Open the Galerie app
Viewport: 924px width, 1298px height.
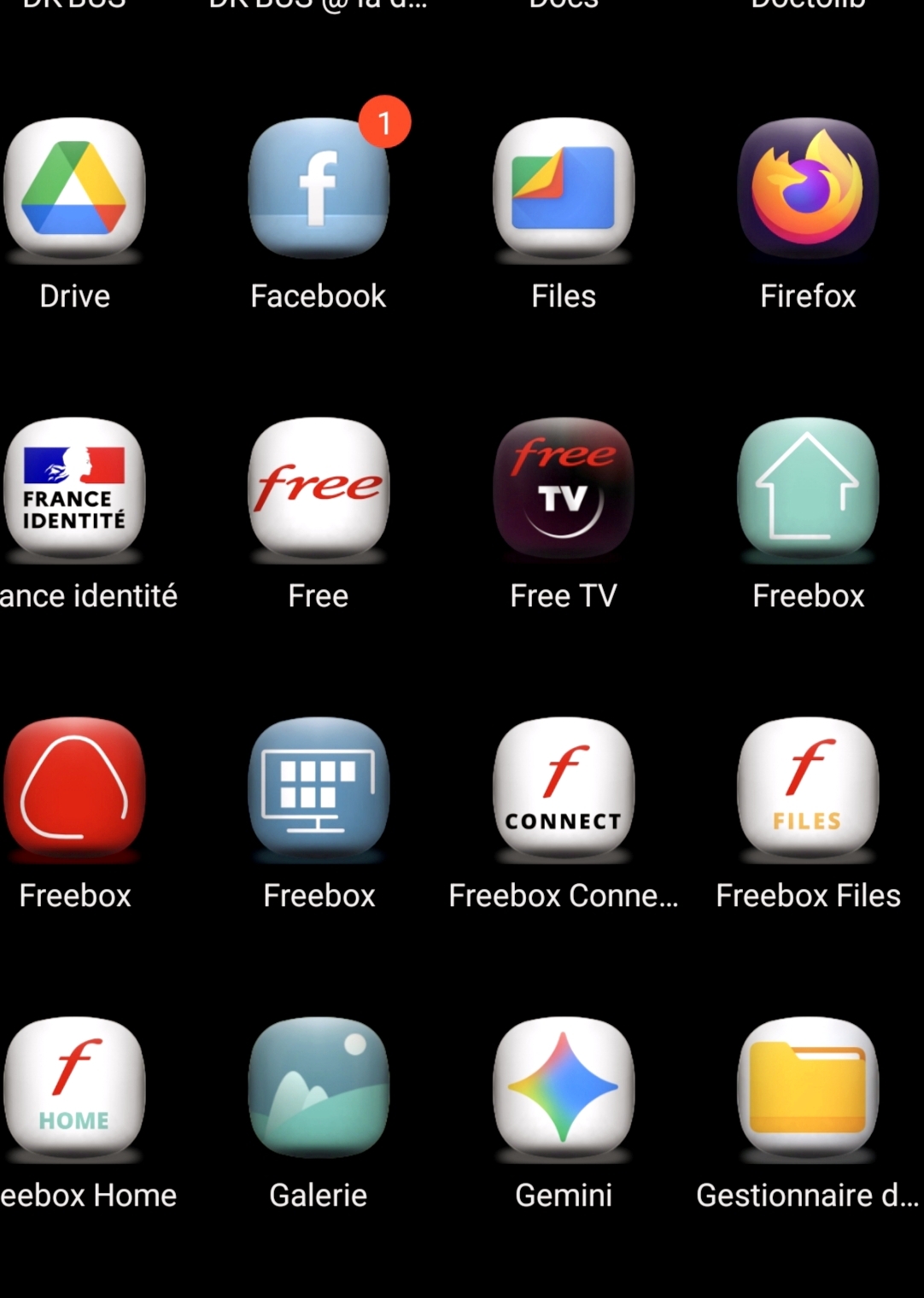click(319, 1088)
